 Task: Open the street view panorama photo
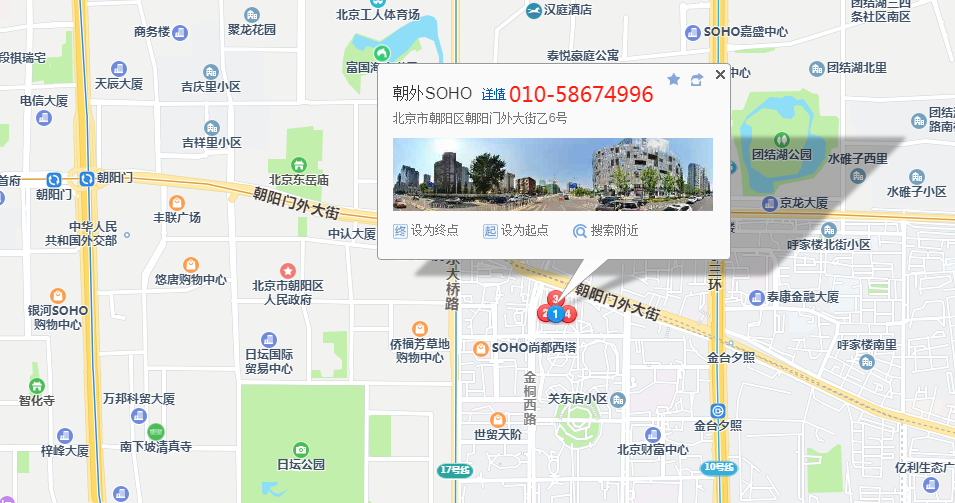(553, 174)
